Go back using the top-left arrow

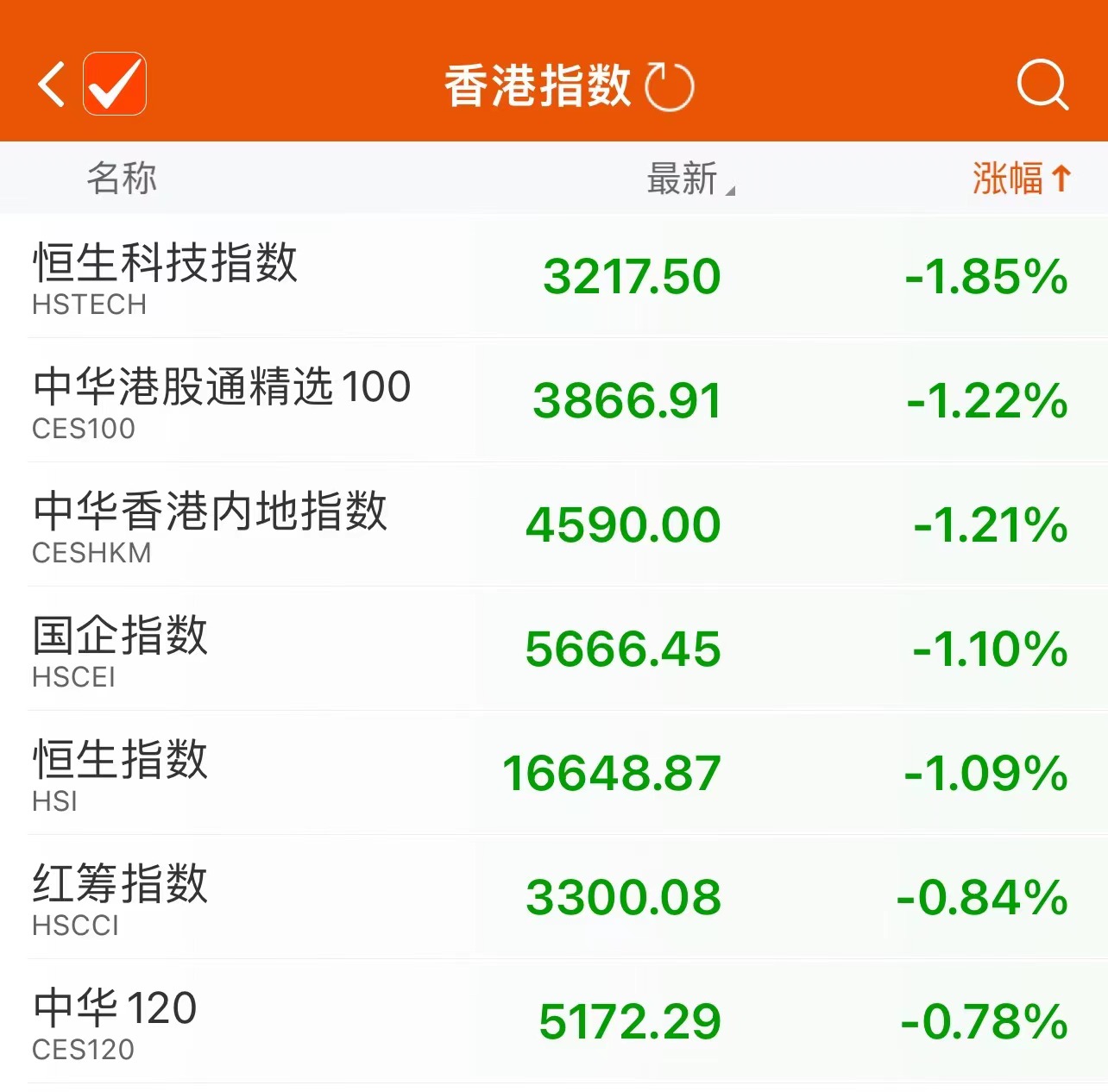[x=52, y=85]
